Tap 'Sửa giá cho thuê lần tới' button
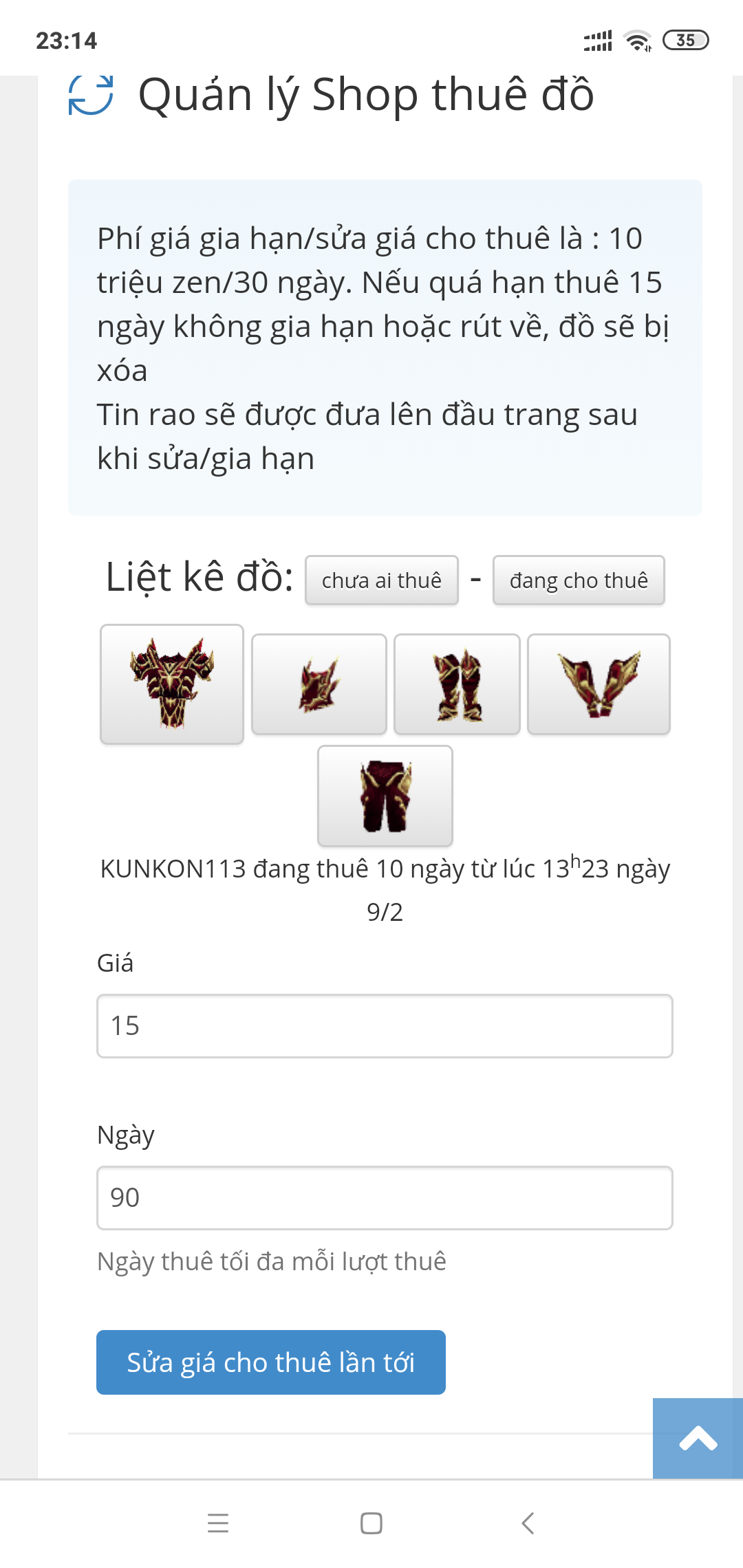This screenshot has height=1568, width=743. point(271,1362)
